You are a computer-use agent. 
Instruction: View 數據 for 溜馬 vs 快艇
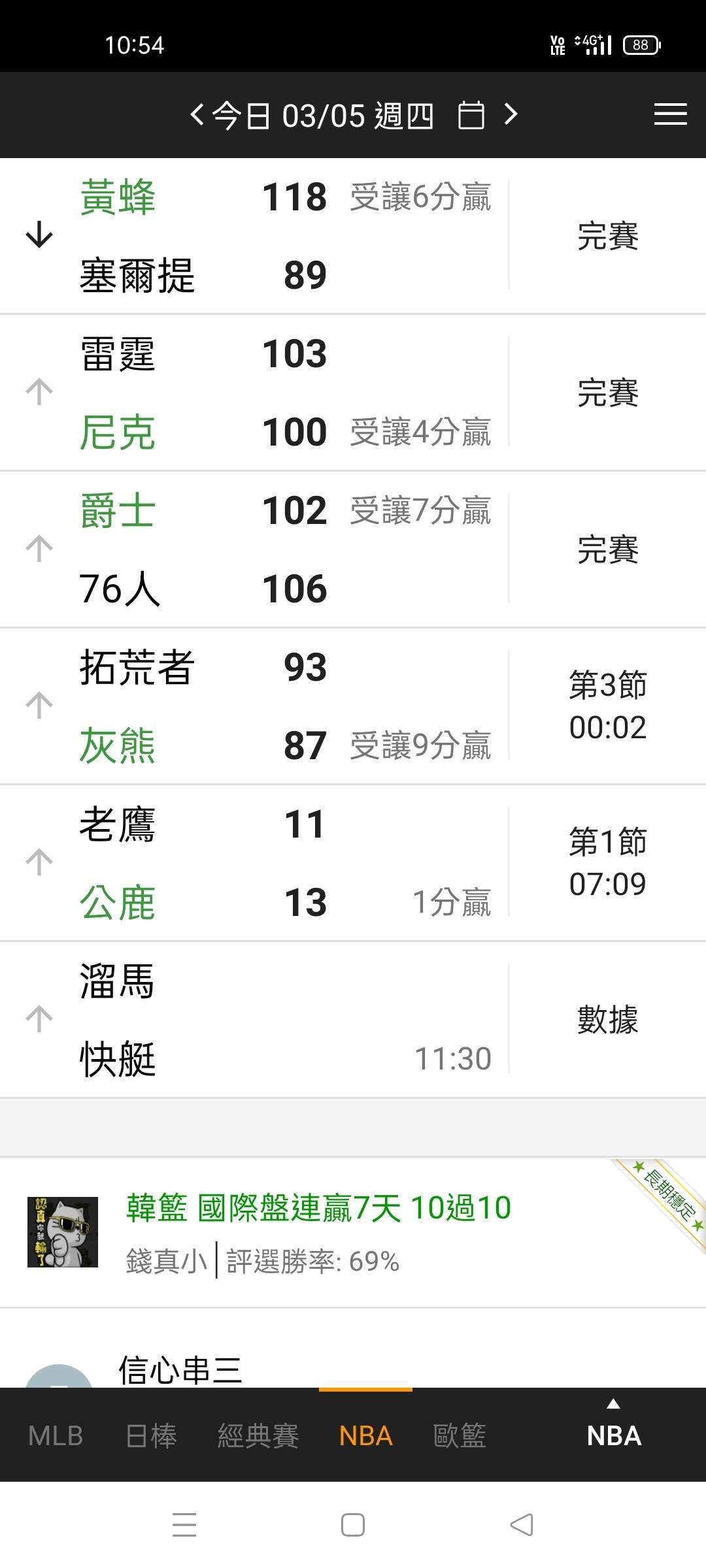(x=608, y=1019)
